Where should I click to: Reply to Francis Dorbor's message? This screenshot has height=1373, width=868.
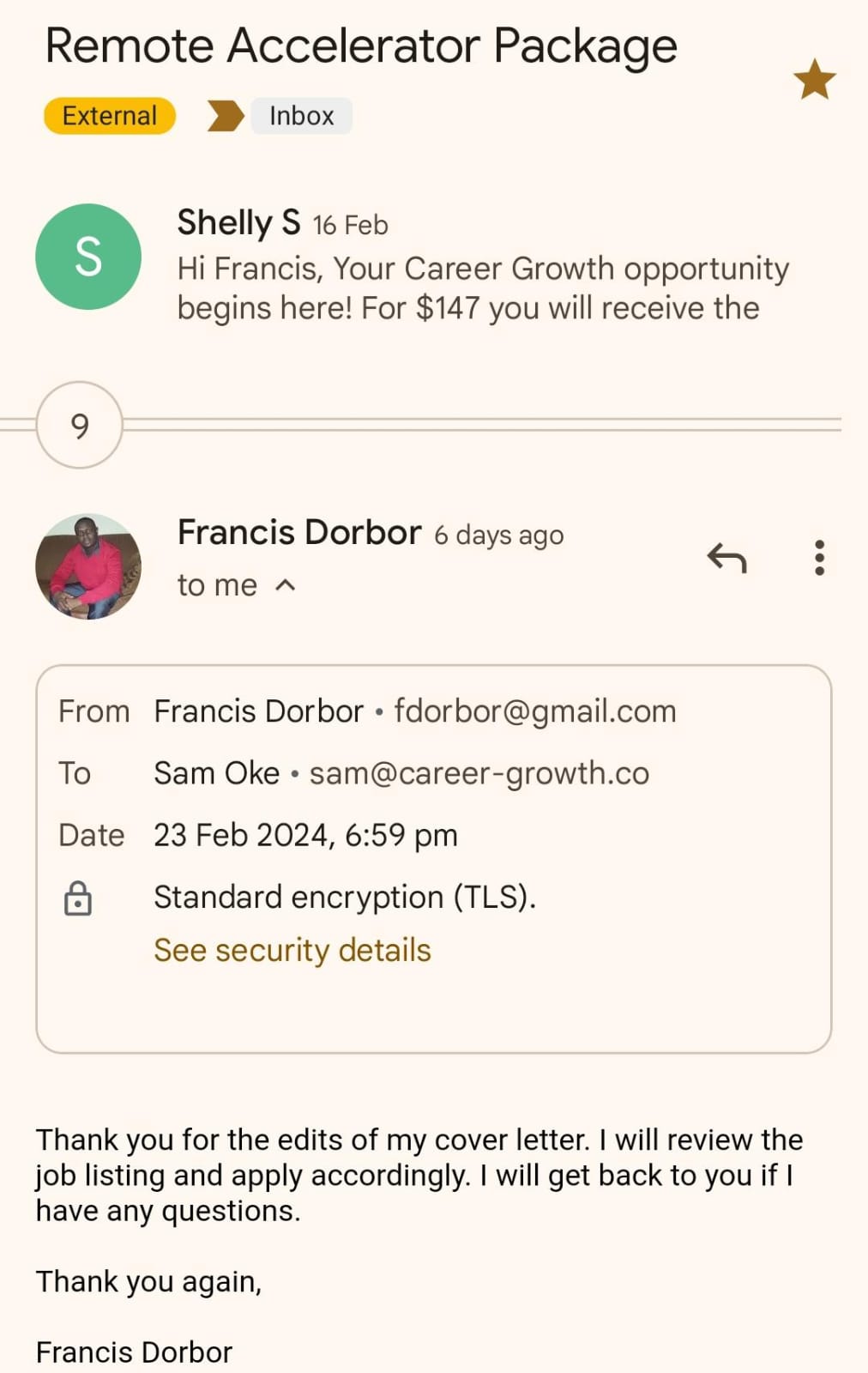pos(726,558)
